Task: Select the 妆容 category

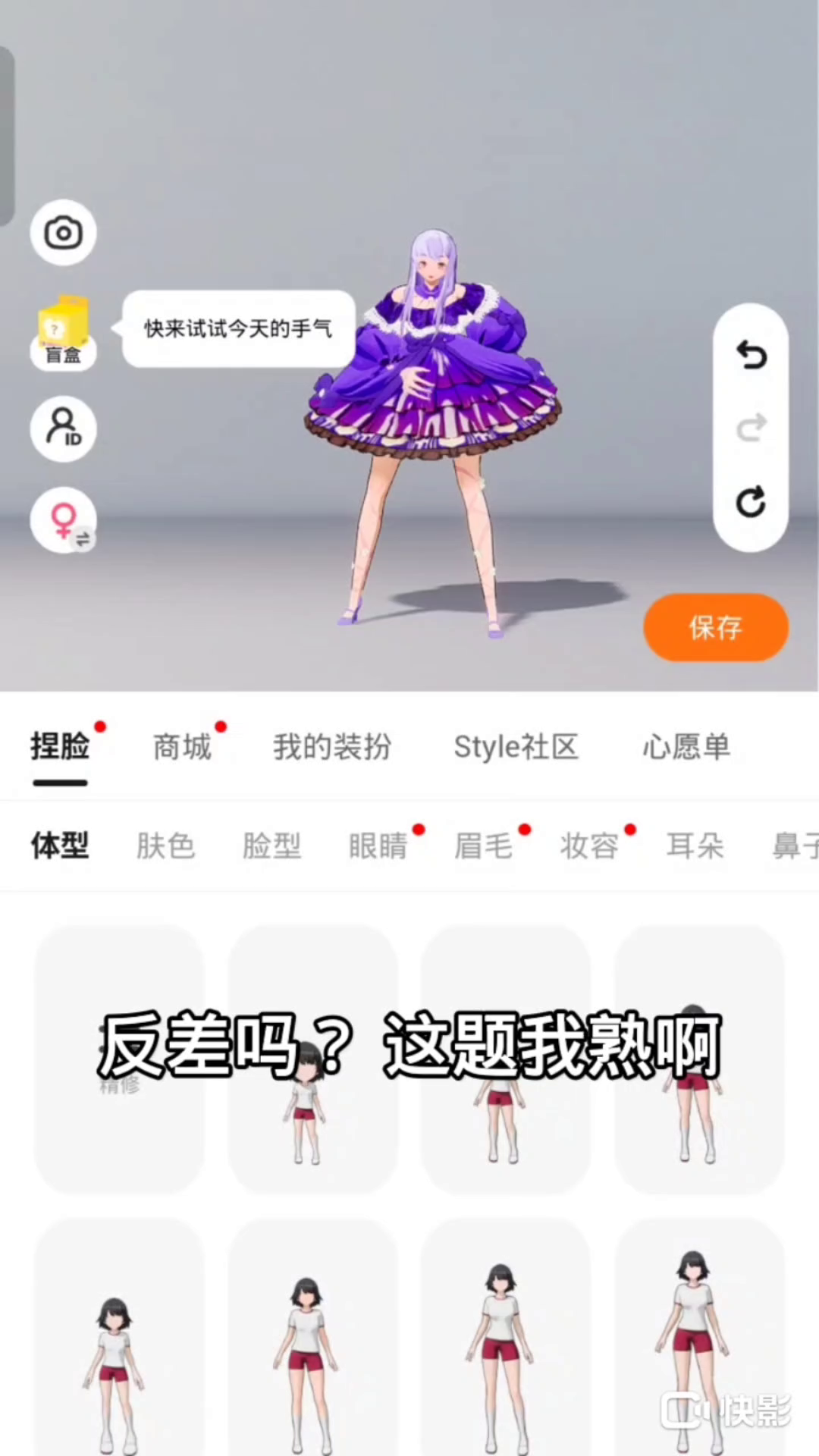Action: pos(589,846)
